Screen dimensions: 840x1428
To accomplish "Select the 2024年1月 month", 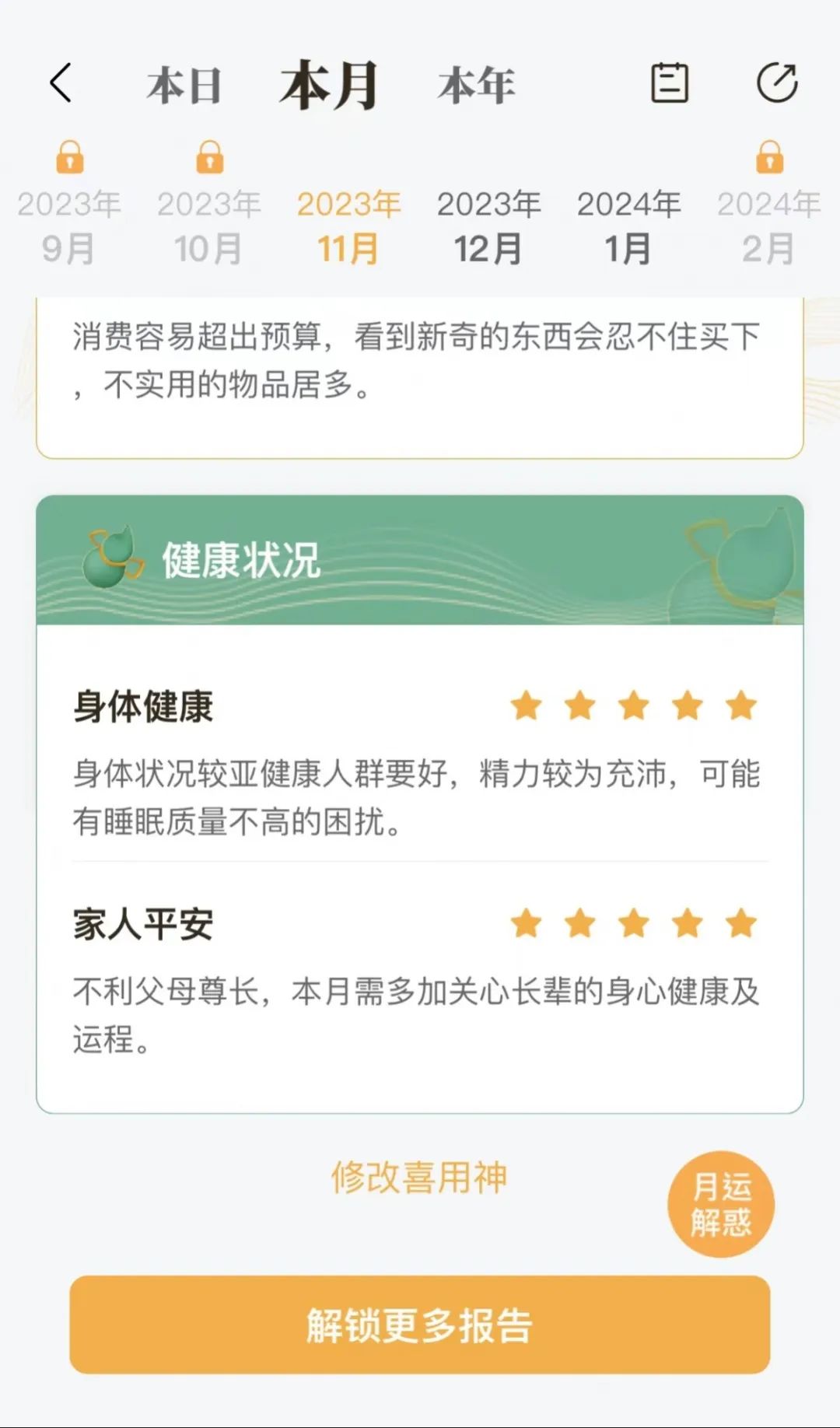I will [x=628, y=226].
